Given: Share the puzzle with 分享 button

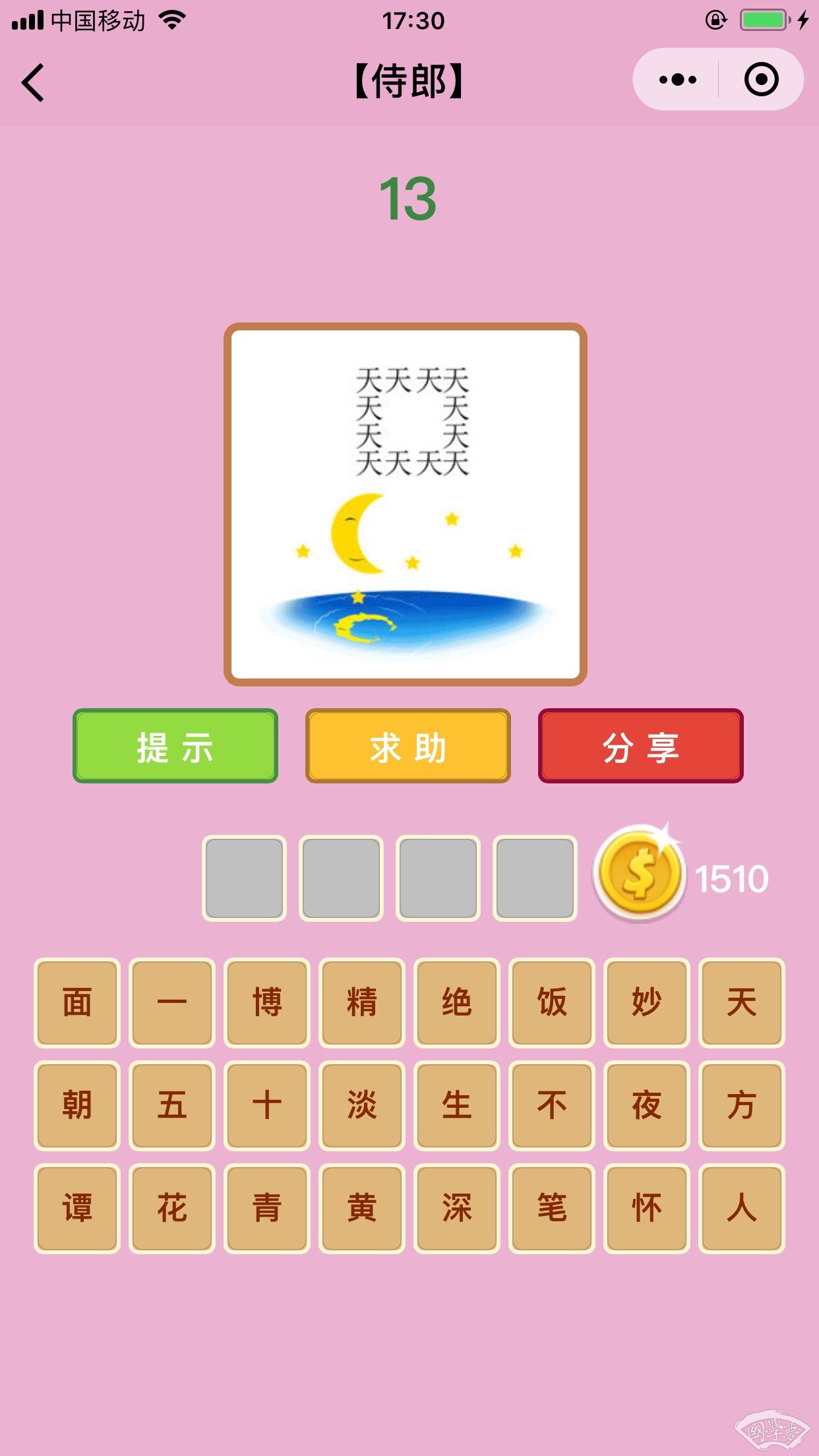Looking at the screenshot, I should pyautogui.click(x=640, y=746).
